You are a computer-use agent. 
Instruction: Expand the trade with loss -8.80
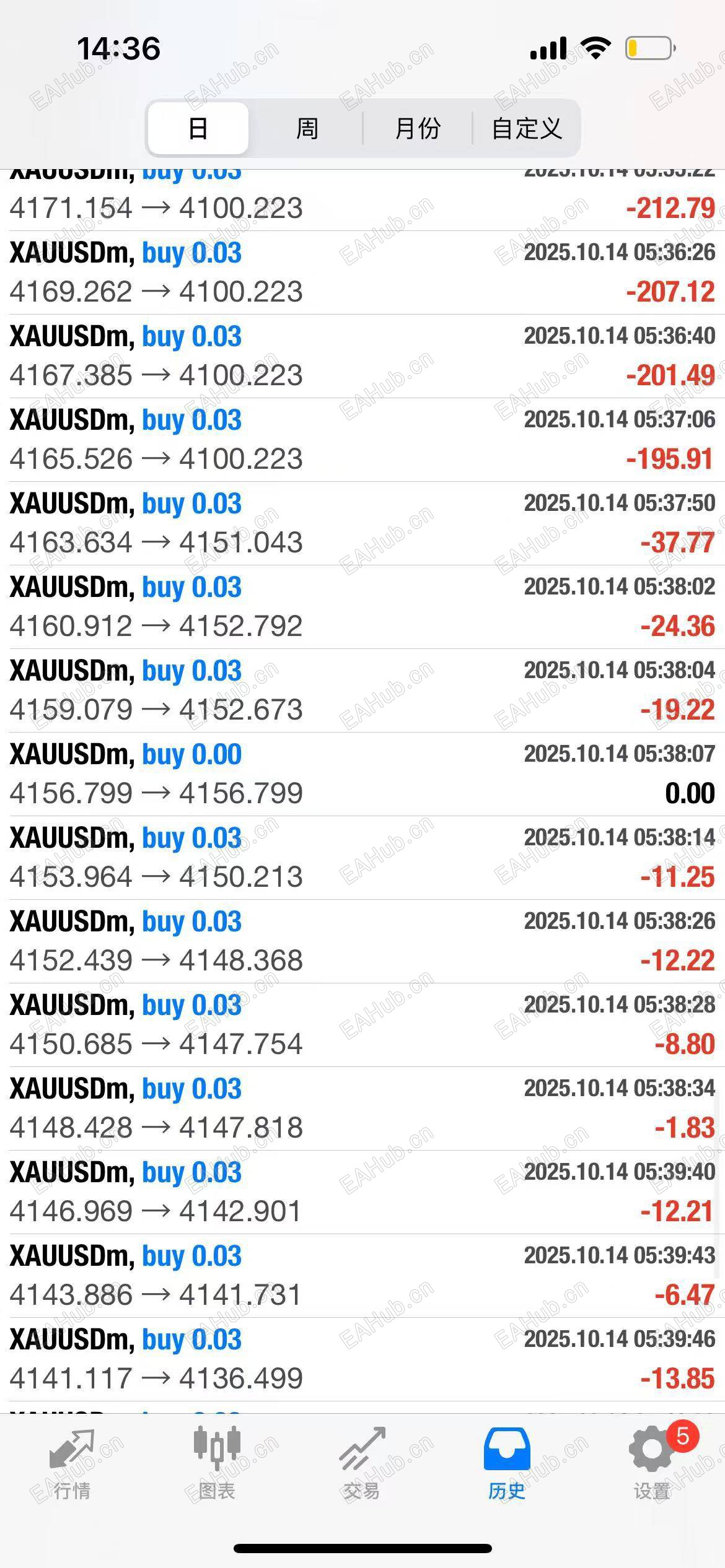click(x=362, y=1025)
